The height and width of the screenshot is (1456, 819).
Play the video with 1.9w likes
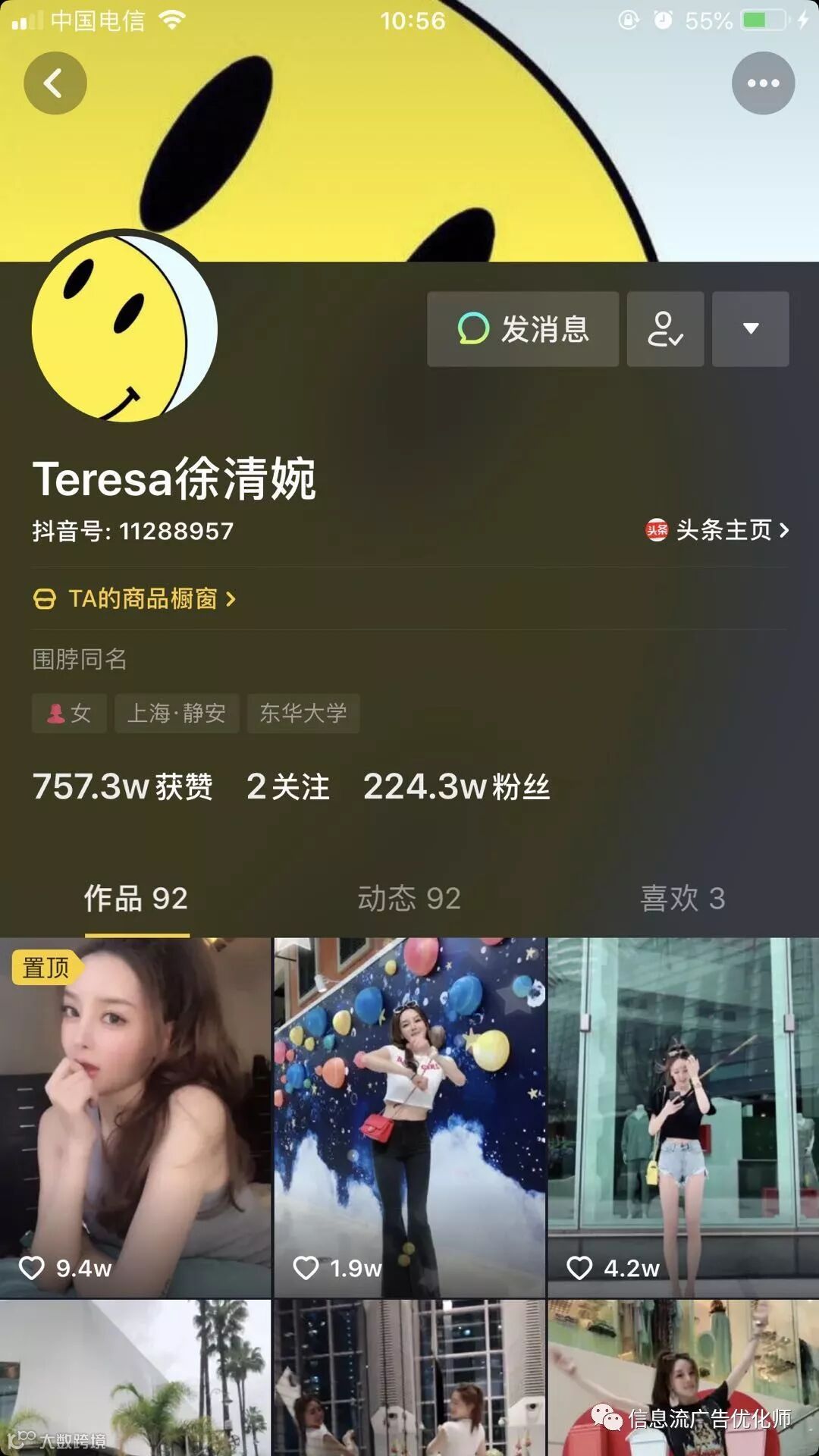409,1116
